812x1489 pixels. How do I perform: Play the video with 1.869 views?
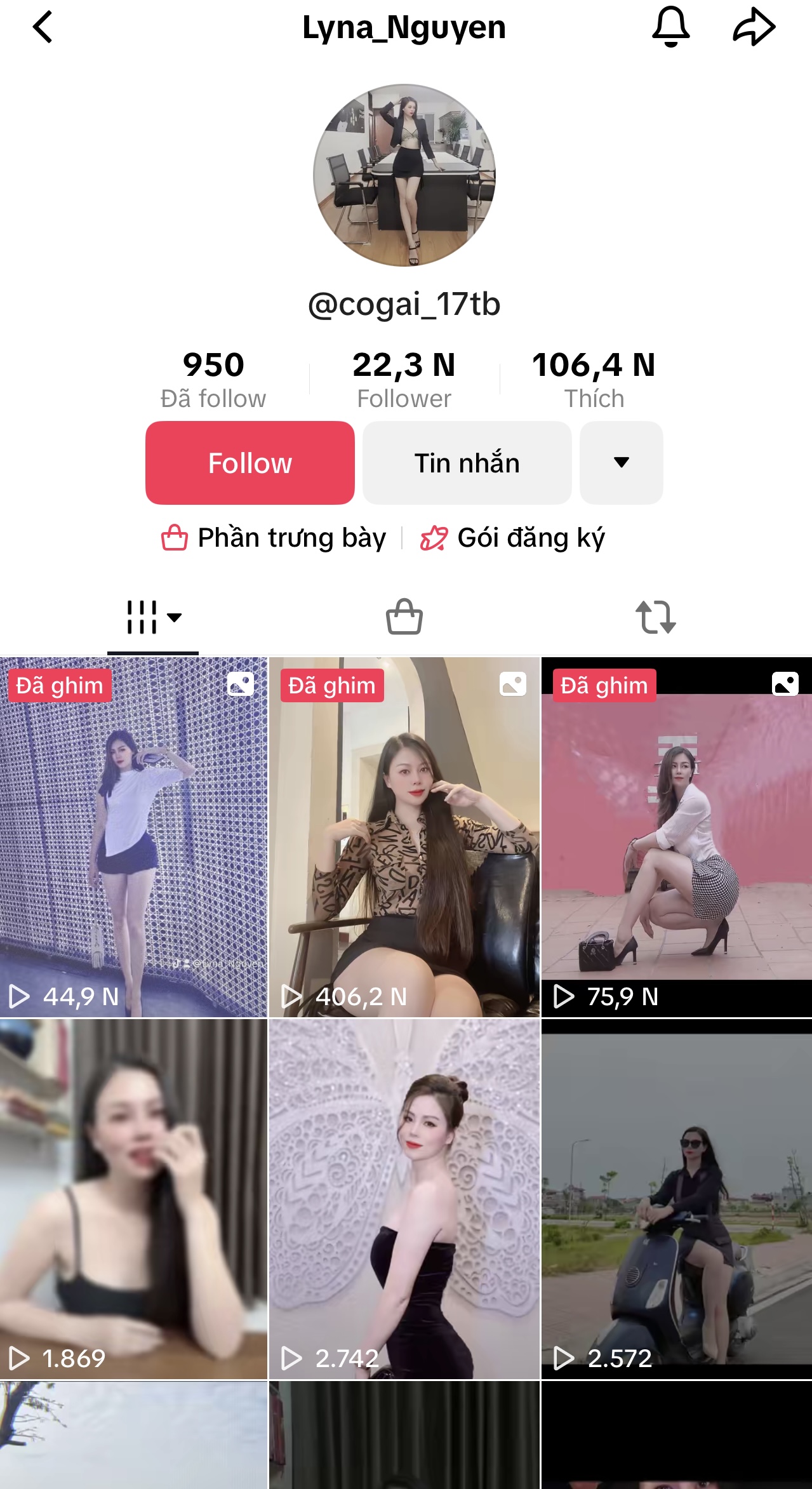133,1200
